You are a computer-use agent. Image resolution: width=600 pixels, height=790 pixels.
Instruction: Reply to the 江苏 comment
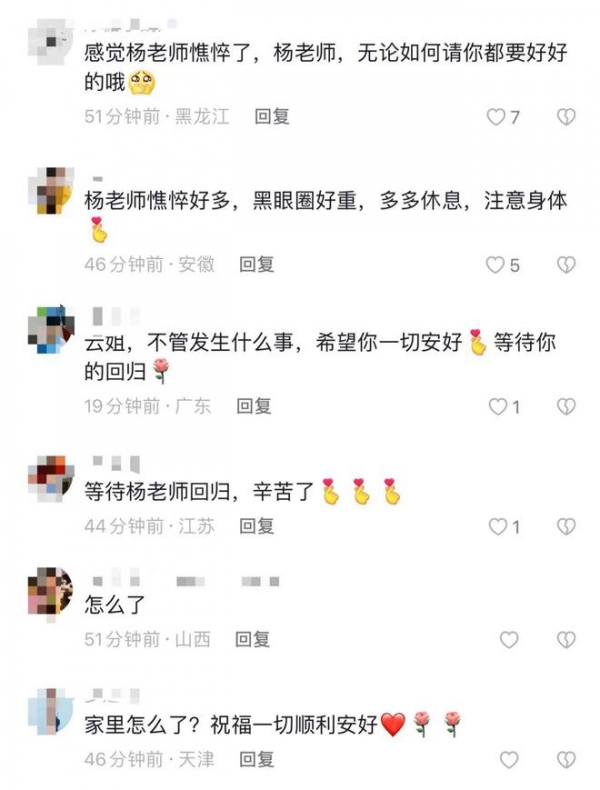257,526
